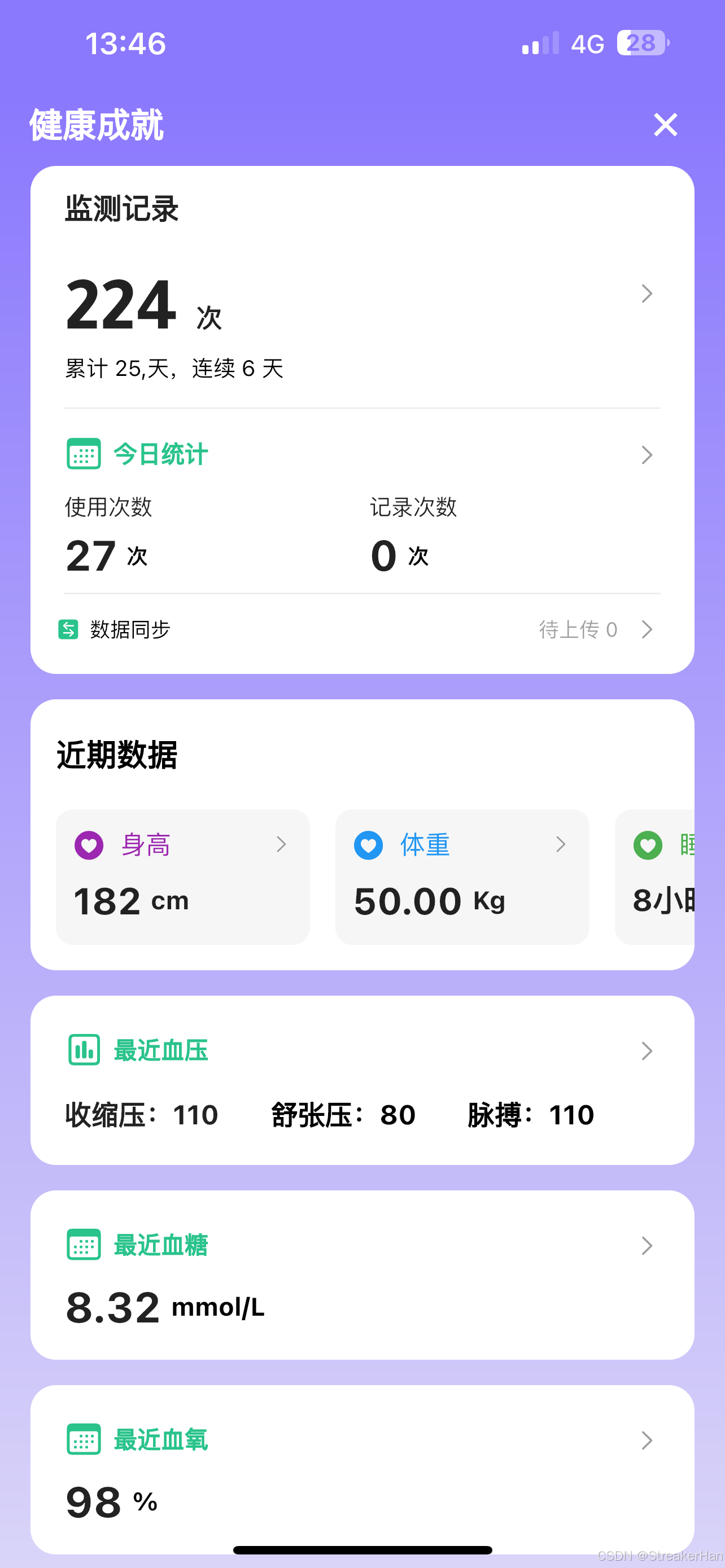The height and width of the screenshot is (1568, 725).
Task: Open the 体重 card
Action: tap(462, 877)
